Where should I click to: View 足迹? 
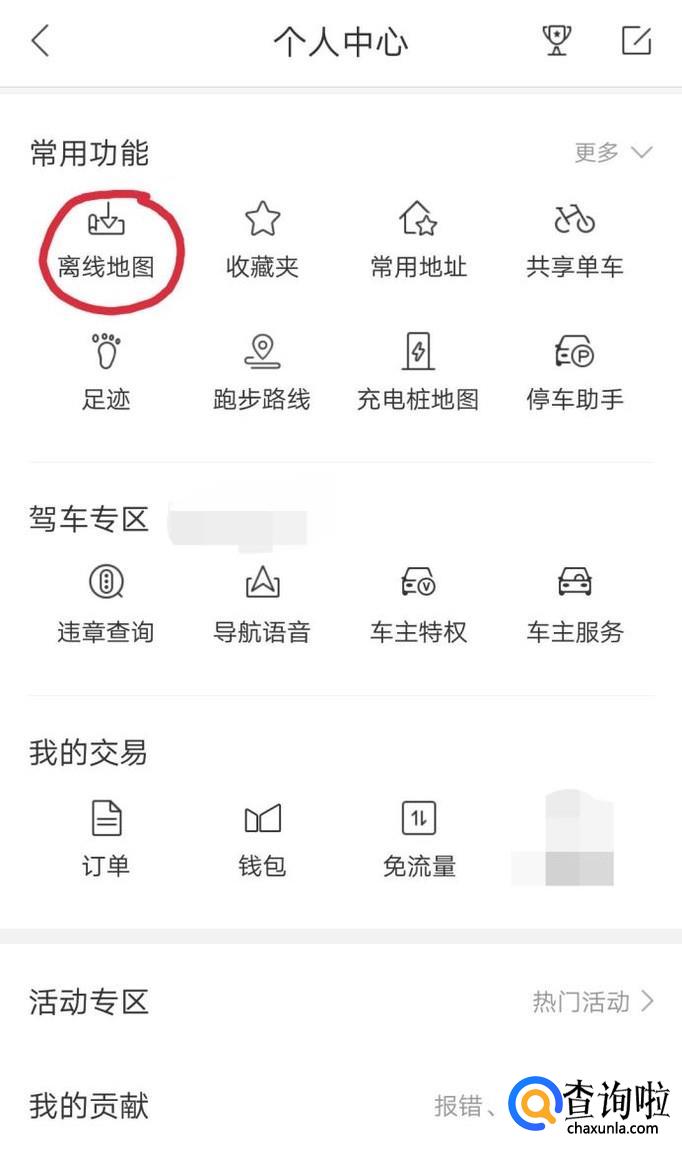click(x=106, y=373)
